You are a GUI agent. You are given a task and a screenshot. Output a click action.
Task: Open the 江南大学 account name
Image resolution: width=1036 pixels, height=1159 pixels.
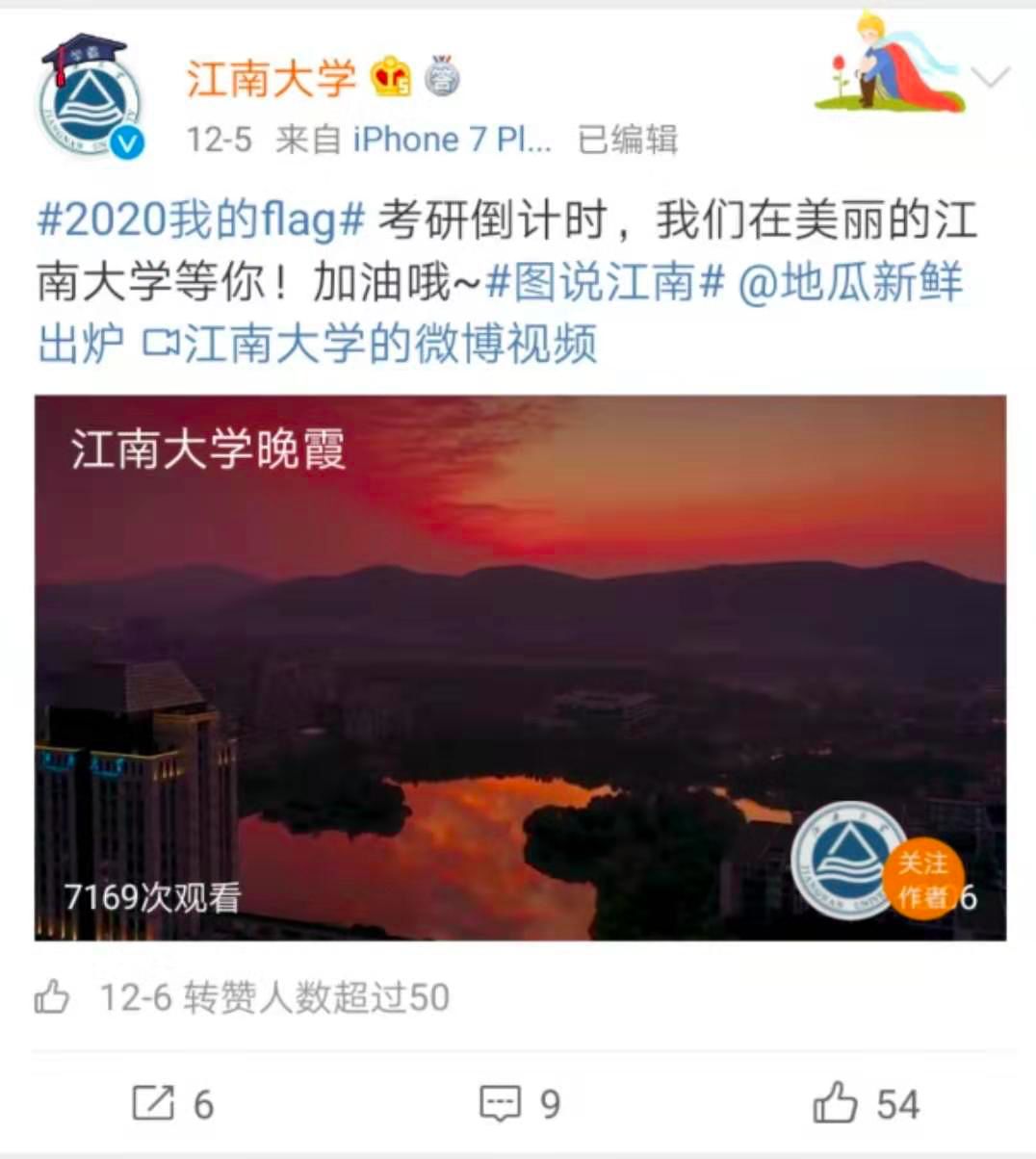271,78
